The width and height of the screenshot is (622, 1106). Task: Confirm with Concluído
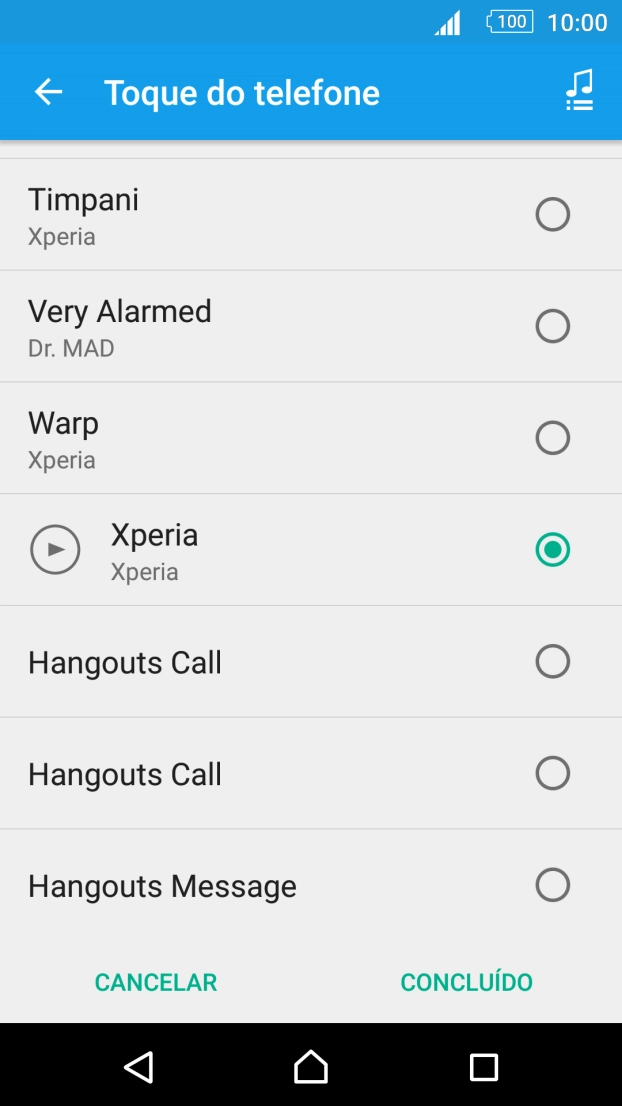coord(466,982)
